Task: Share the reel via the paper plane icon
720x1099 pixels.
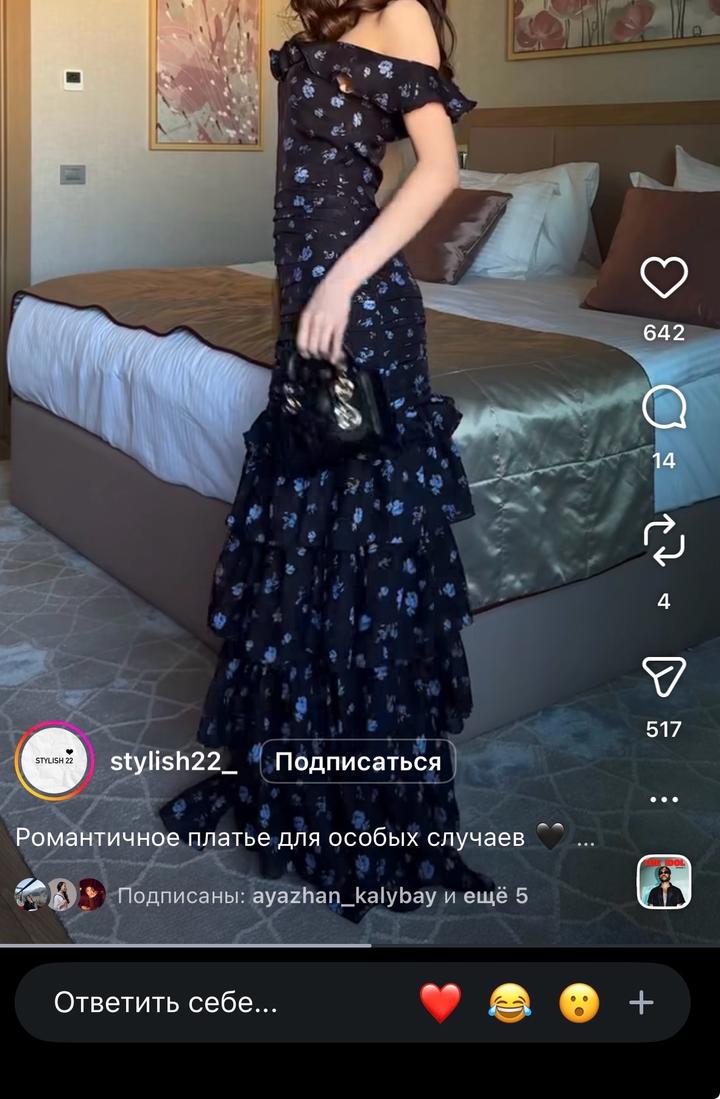Action: pyautogui.click(x=664, y=677)
